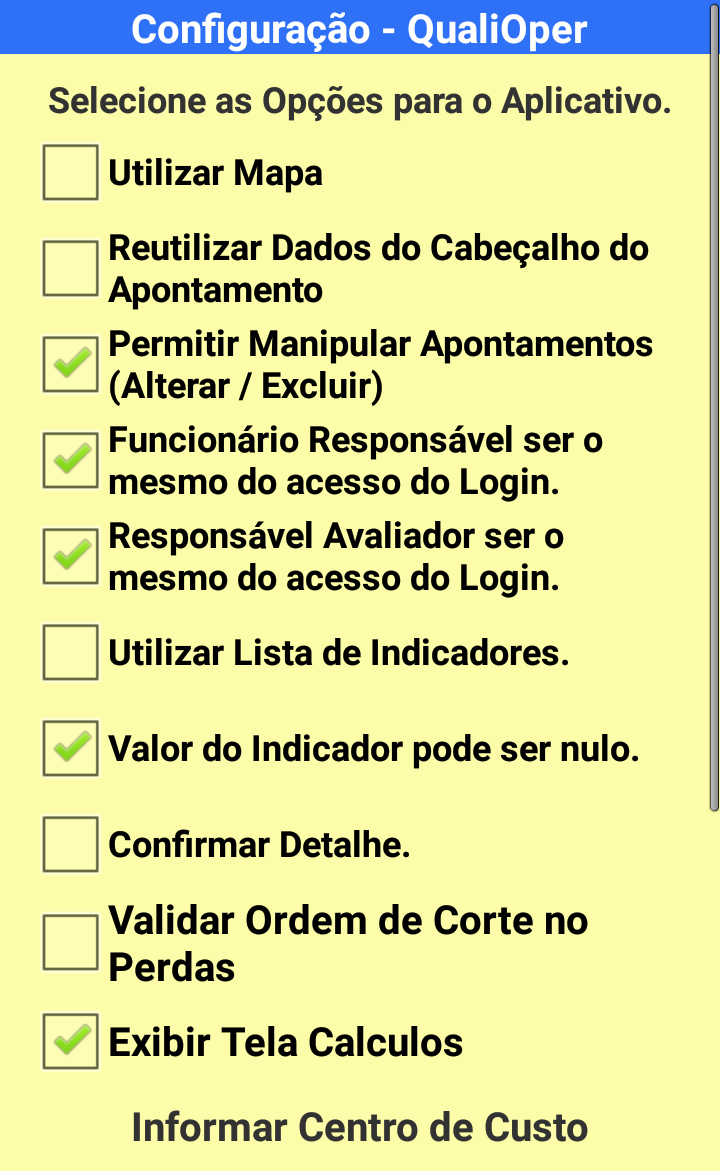The image size is (720, 1171).
Task: Tick Validar Ordem de Corte no Perdas
Action: (x=70, y=942)
